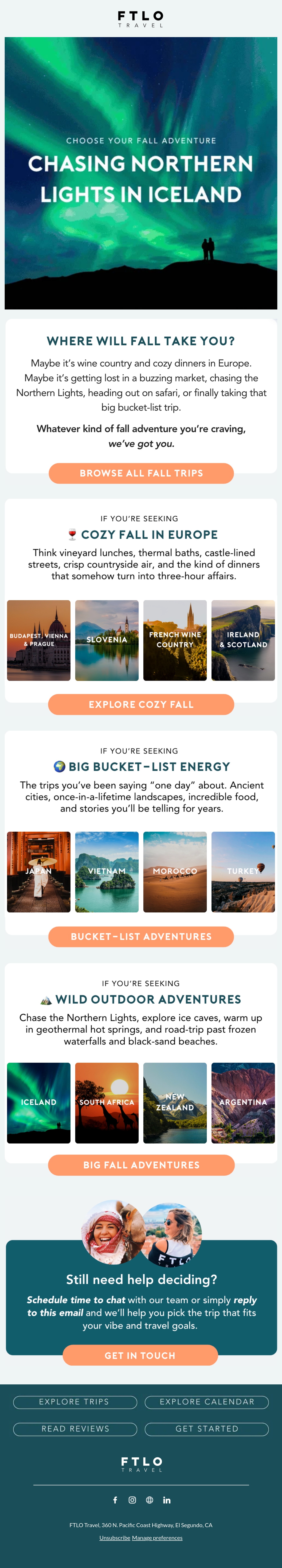This screenshot has width=282, height=1568.
Task: Tap Bucket-List Adventures button
Action: point(141,936)
